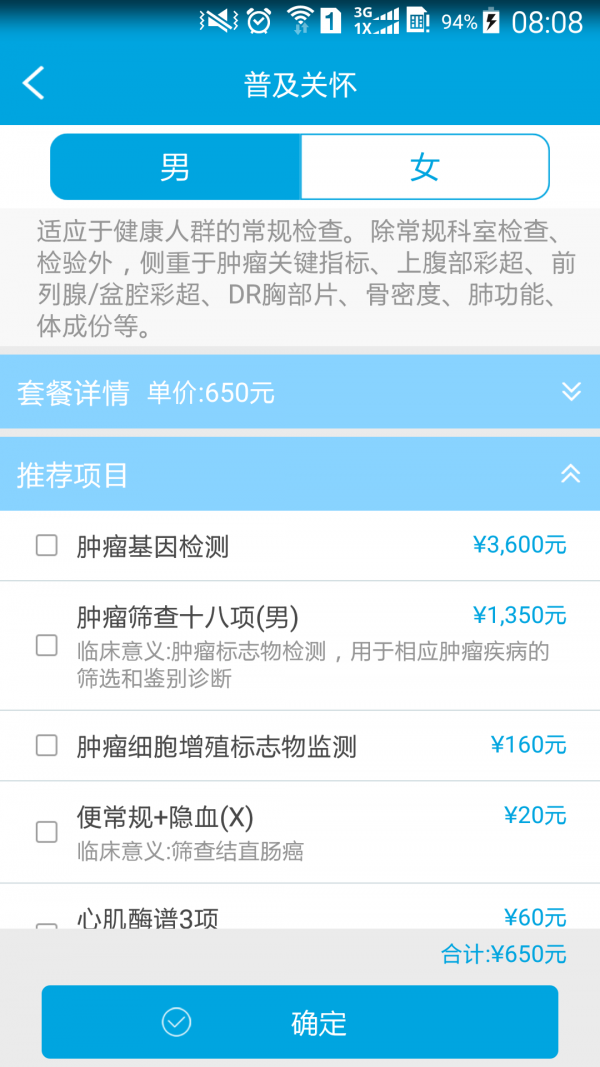Tick 肿瘤细胞增殖标志物监测 checkbox
The width and height of the screenshot is (600, 1067).
click(x=46, y=746)
